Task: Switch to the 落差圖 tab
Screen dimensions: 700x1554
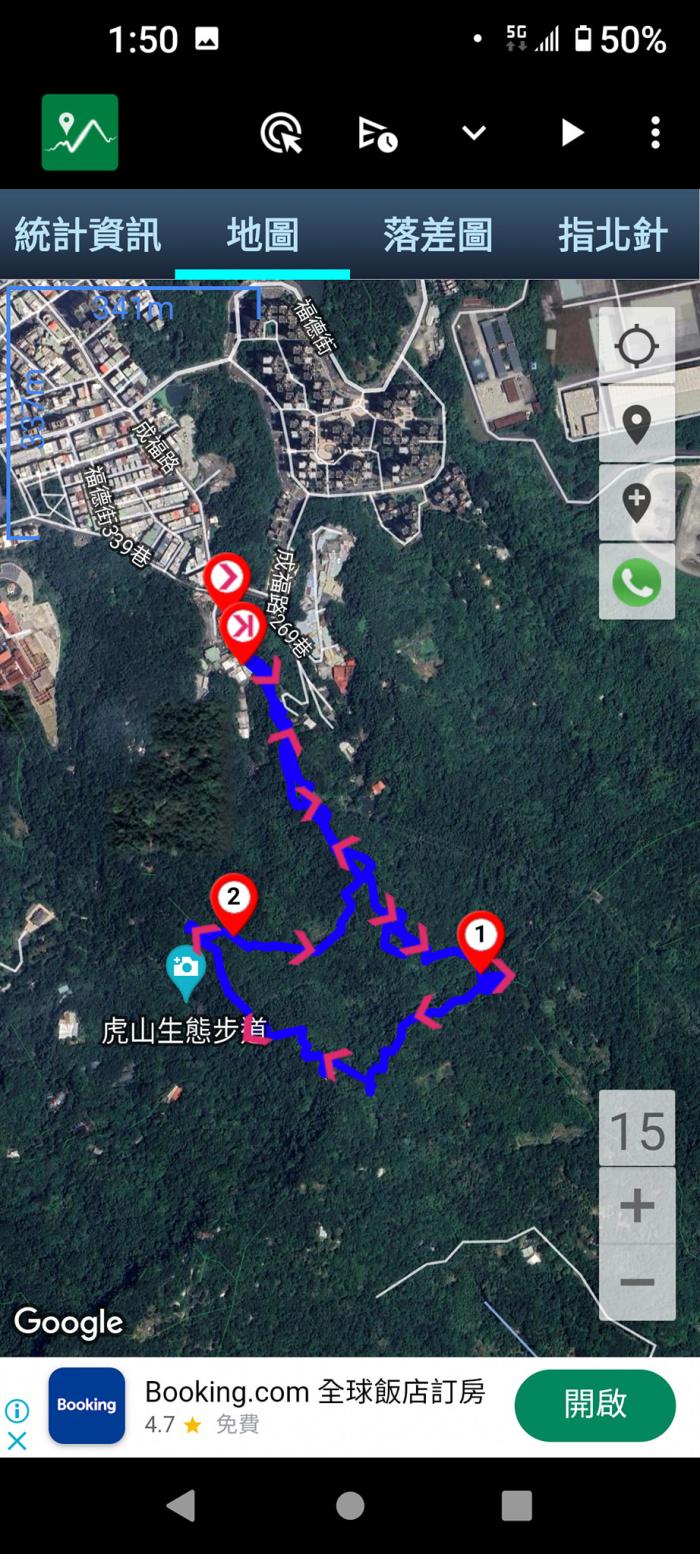Action: (x=437, y=235)
